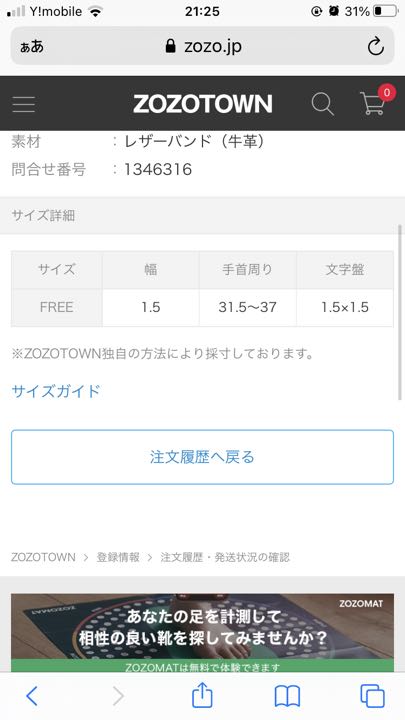Open the 登録情報 breadcrumb link
This screenshot has height=720, width=405.
tap(118, 557)
